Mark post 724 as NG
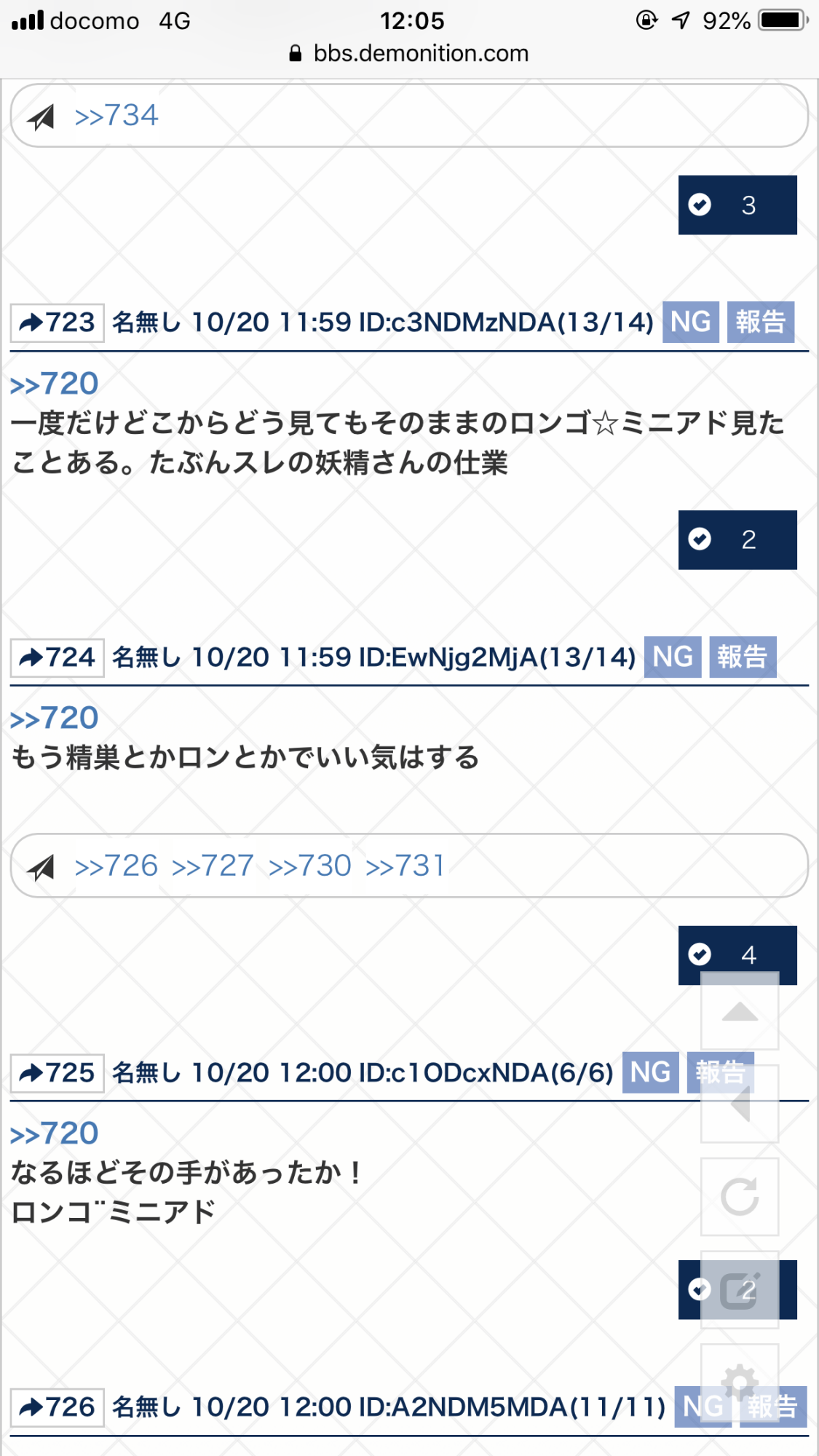The image size is (819, 1456). pyautogui.click(x=672, y=657)
